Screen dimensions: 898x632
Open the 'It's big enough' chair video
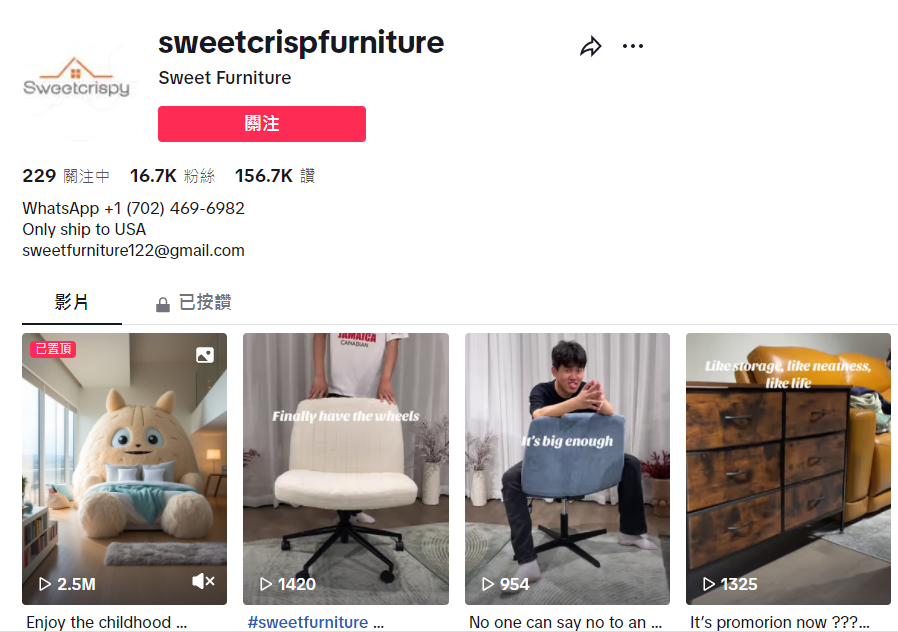point(567,470)
